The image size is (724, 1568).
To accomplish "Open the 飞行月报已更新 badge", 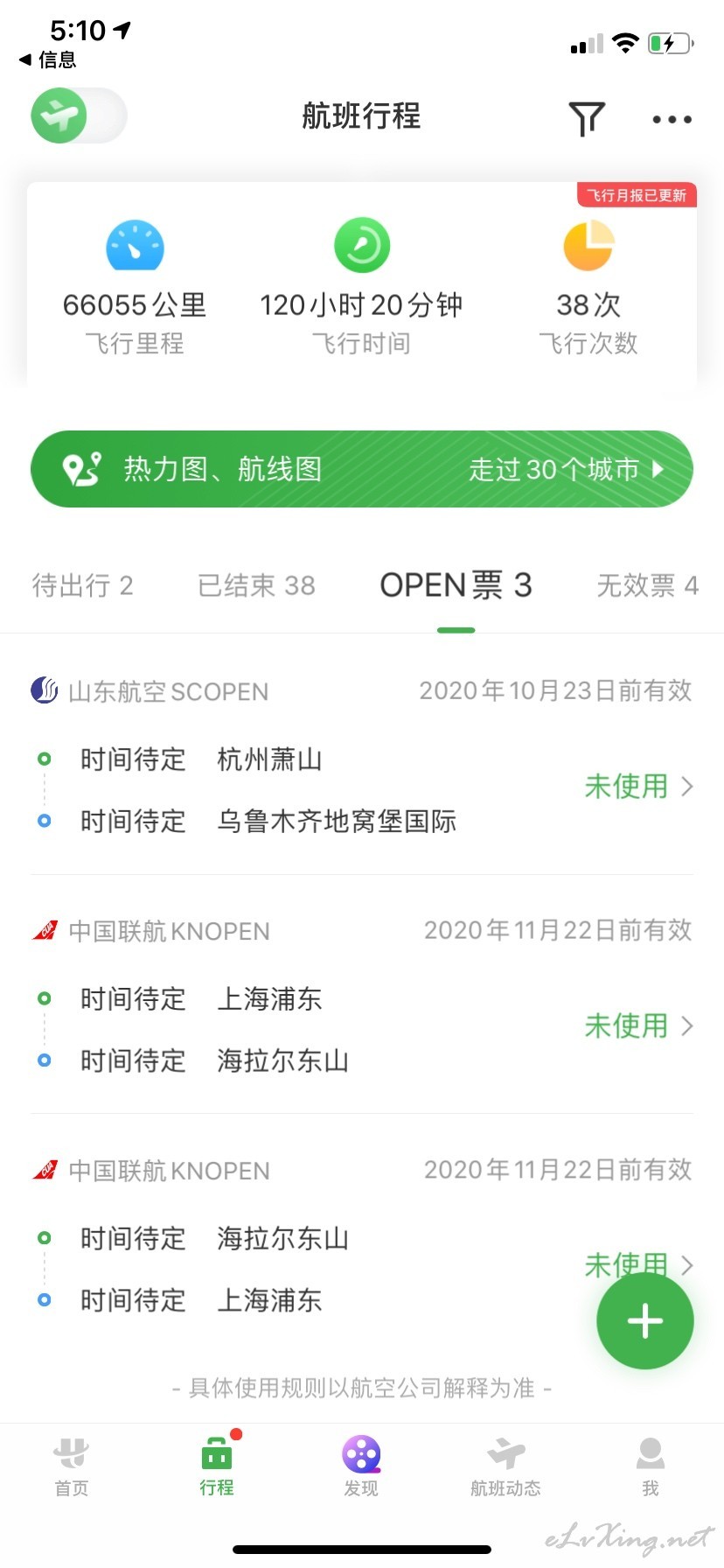I will [637, 195].
